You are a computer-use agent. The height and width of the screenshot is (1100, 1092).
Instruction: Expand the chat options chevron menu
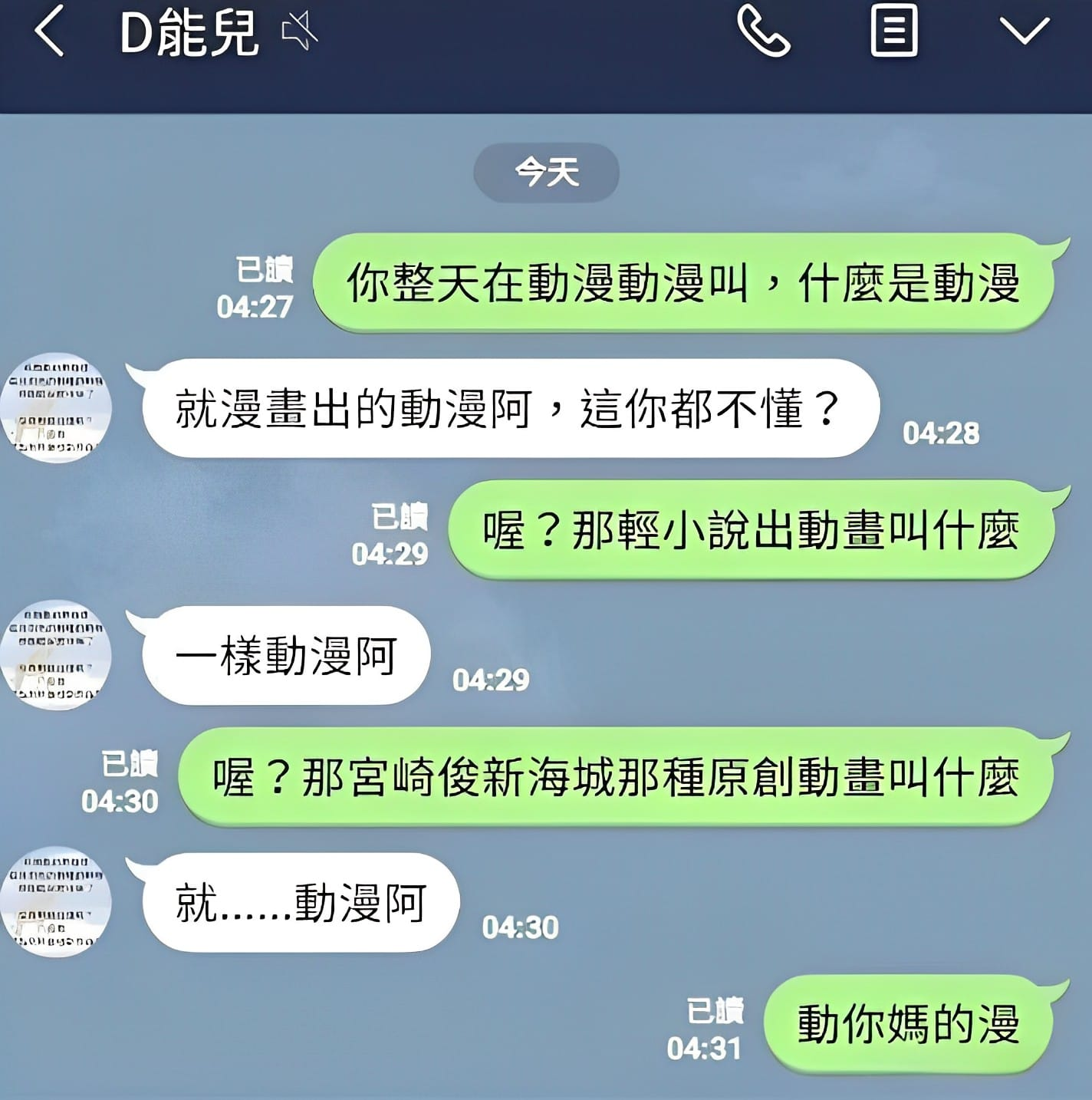pyautogui.click(x=1025, y=31)
